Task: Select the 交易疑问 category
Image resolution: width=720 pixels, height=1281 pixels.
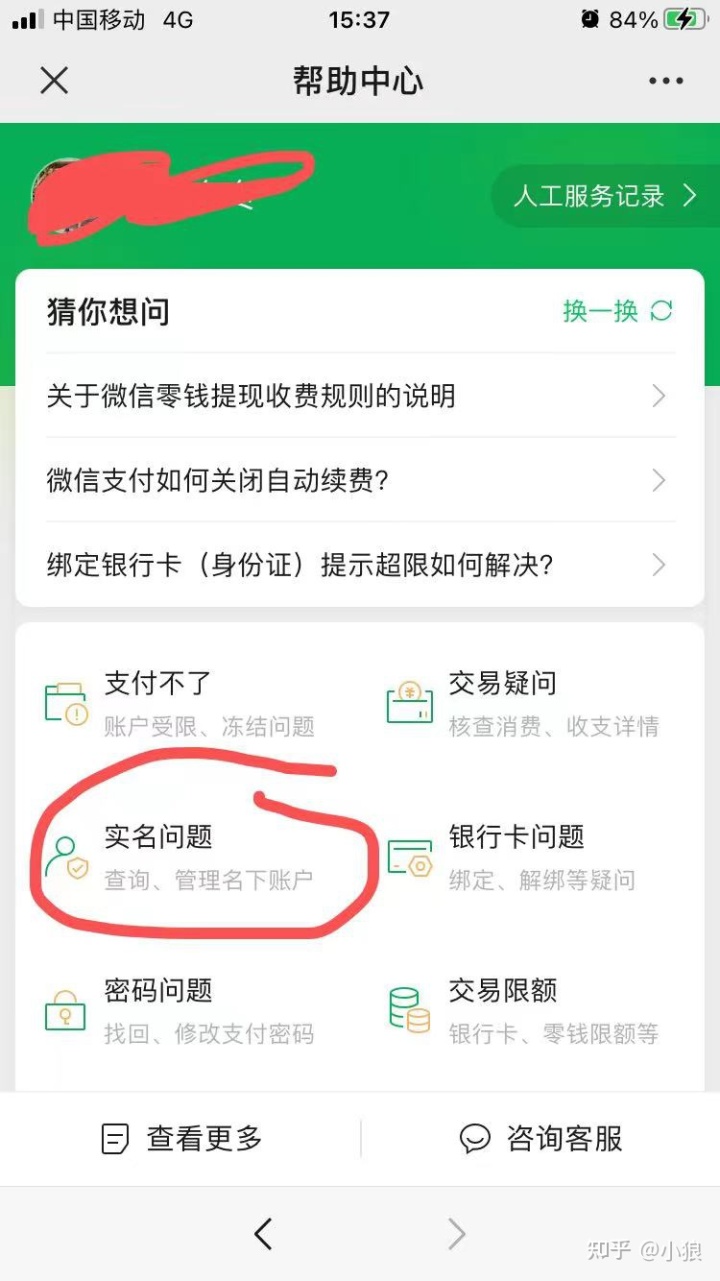Action: point(523,704)
